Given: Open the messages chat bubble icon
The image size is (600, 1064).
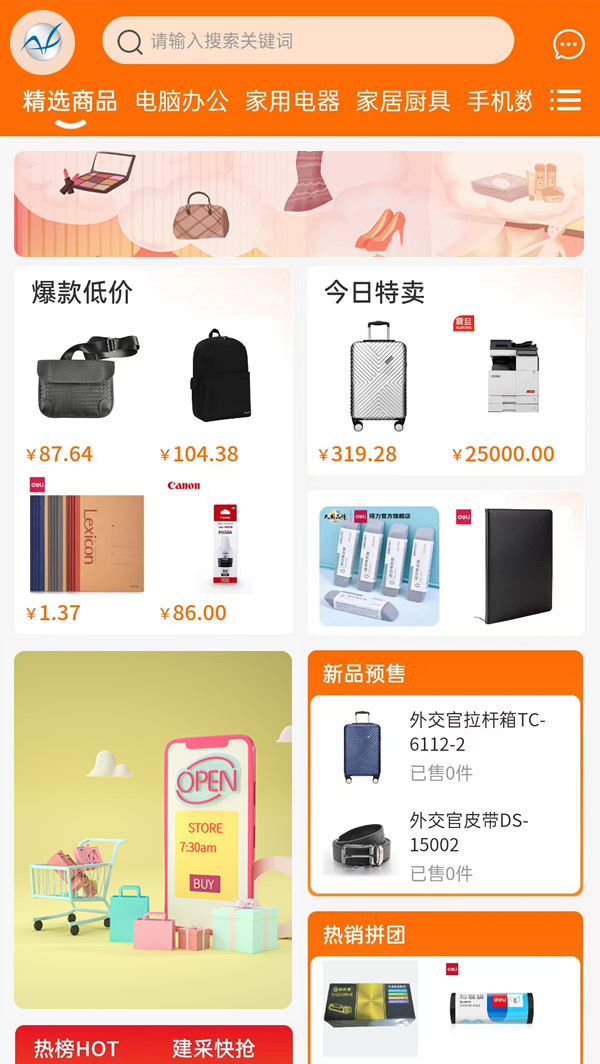Looking at the screenshot, I should (568, 44).
